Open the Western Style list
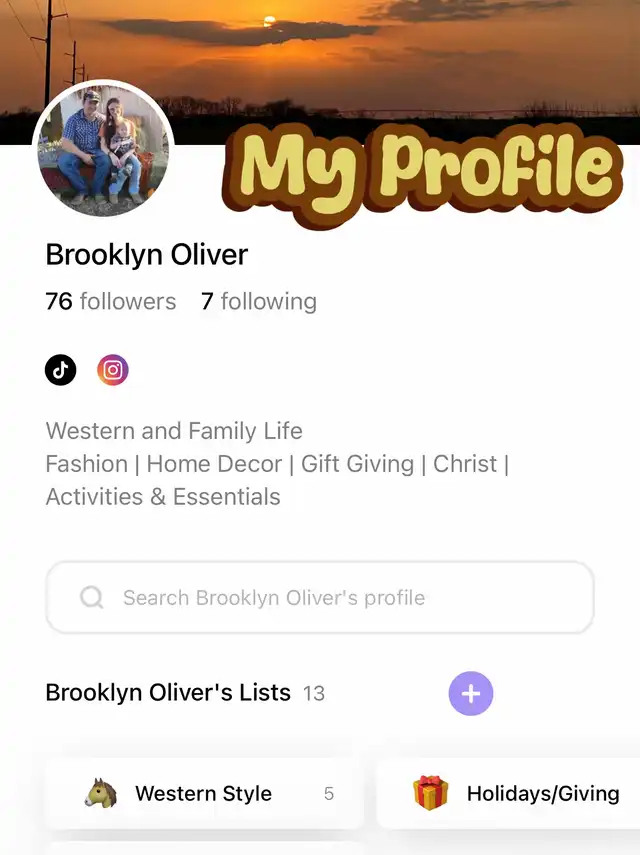 point(203,794)
